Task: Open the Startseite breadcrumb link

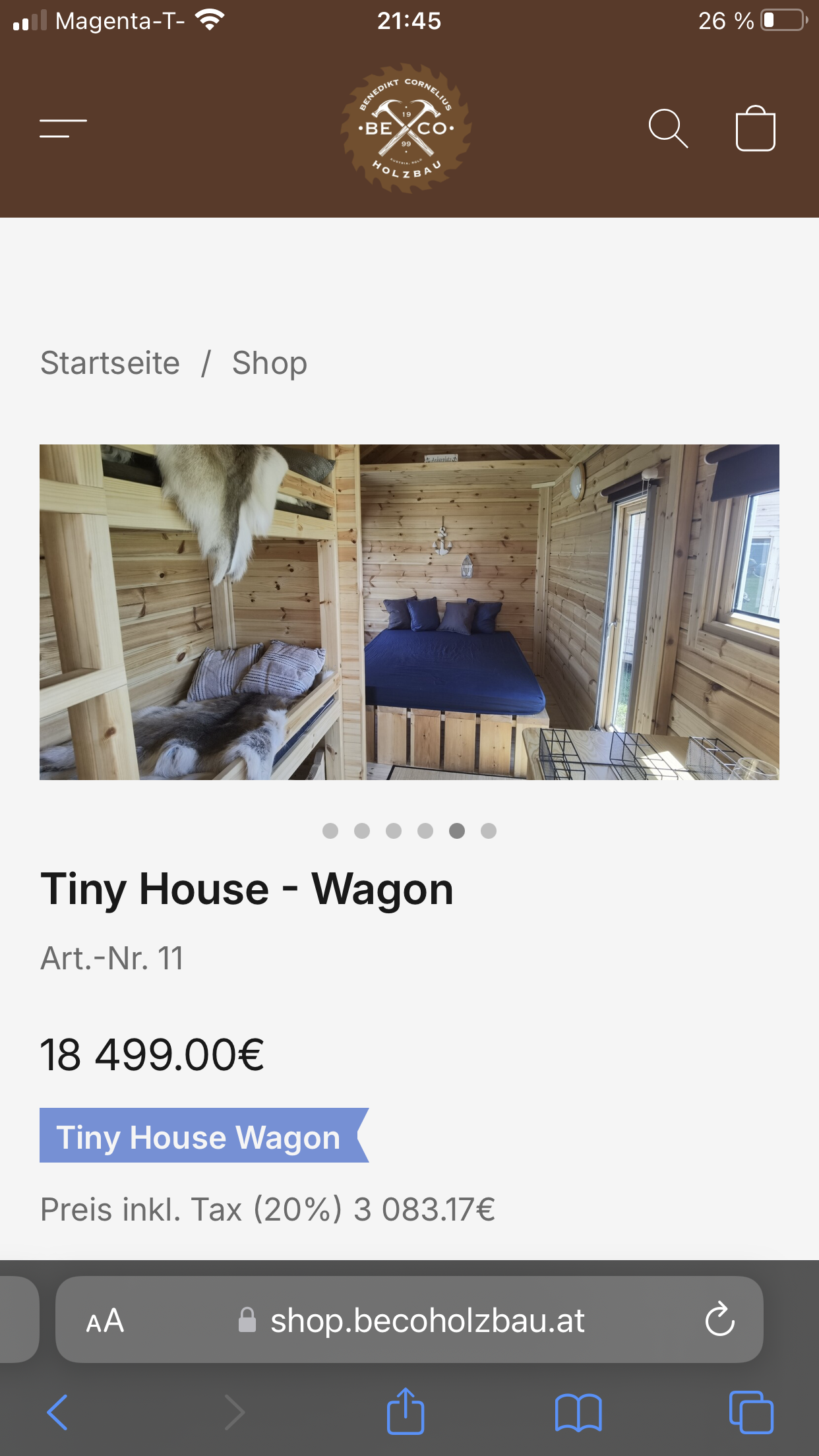Action: click(110, 363)
